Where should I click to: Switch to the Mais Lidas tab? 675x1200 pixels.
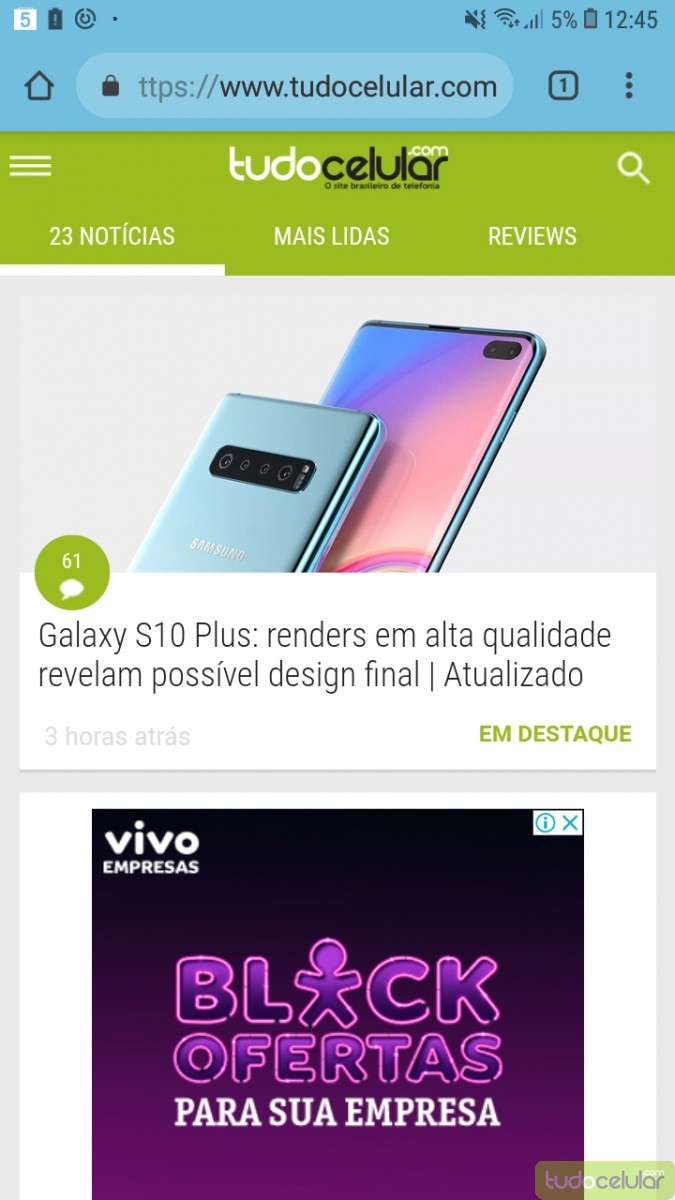[331, 236]
